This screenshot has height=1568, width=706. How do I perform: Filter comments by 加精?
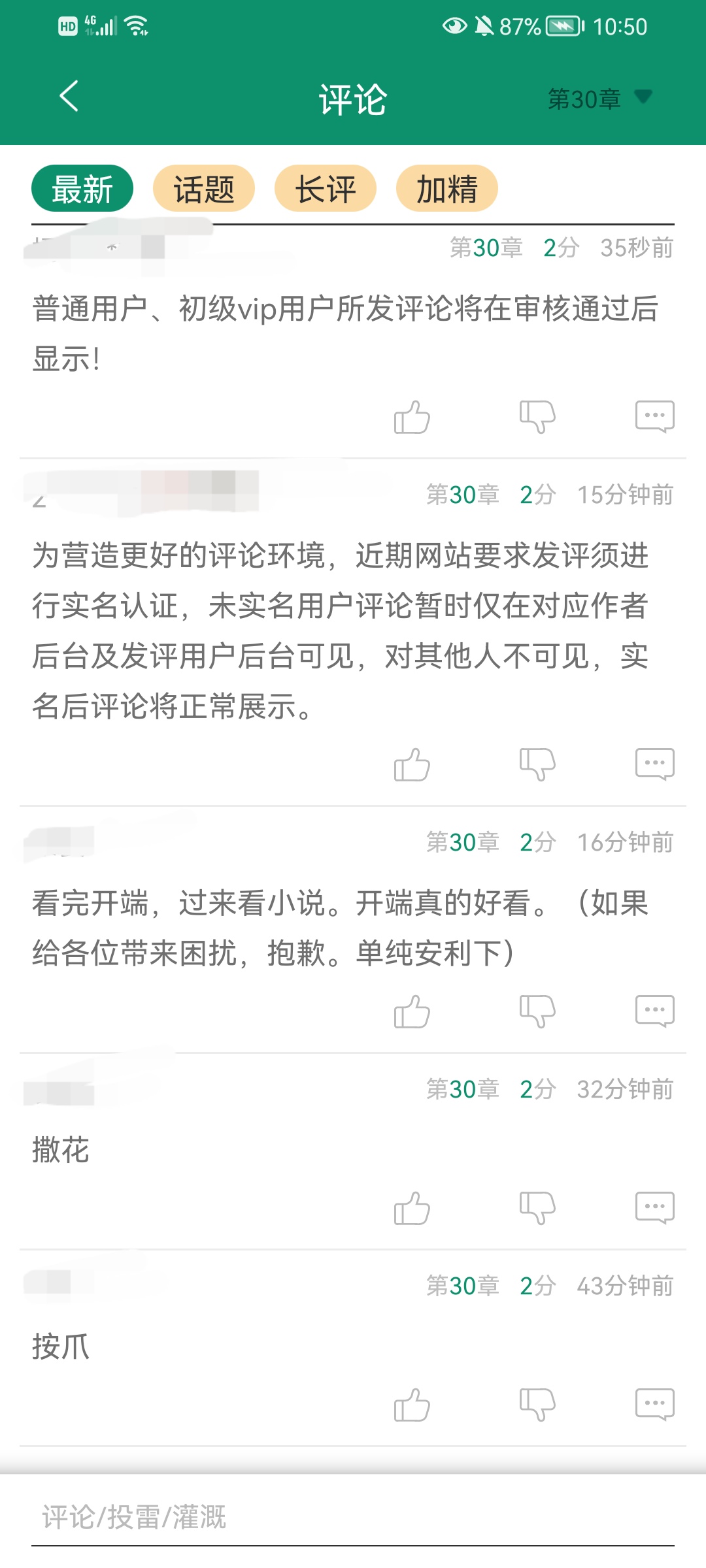pos(446,189)
